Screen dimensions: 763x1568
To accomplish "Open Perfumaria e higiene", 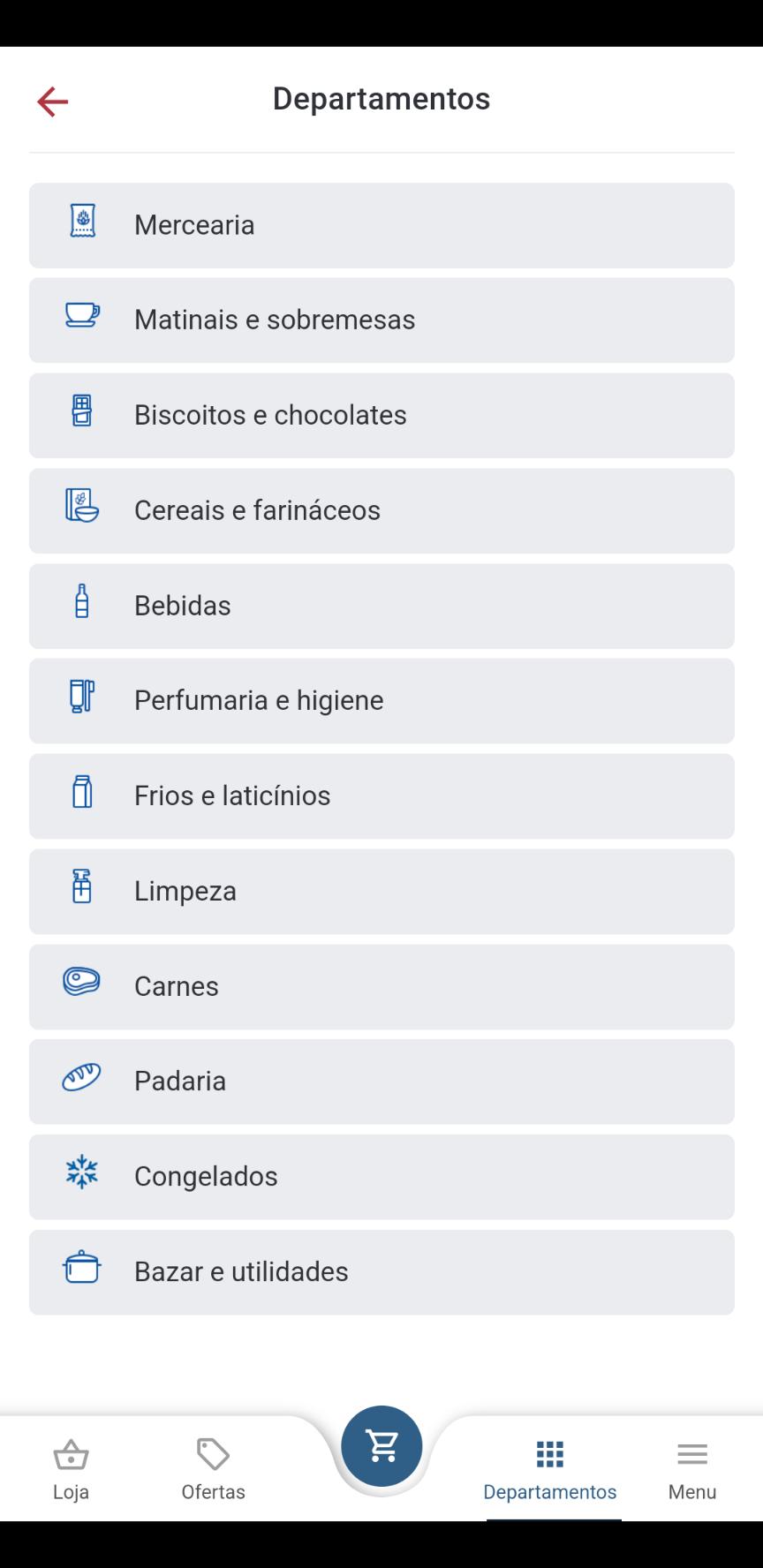I will click(381, 700).
